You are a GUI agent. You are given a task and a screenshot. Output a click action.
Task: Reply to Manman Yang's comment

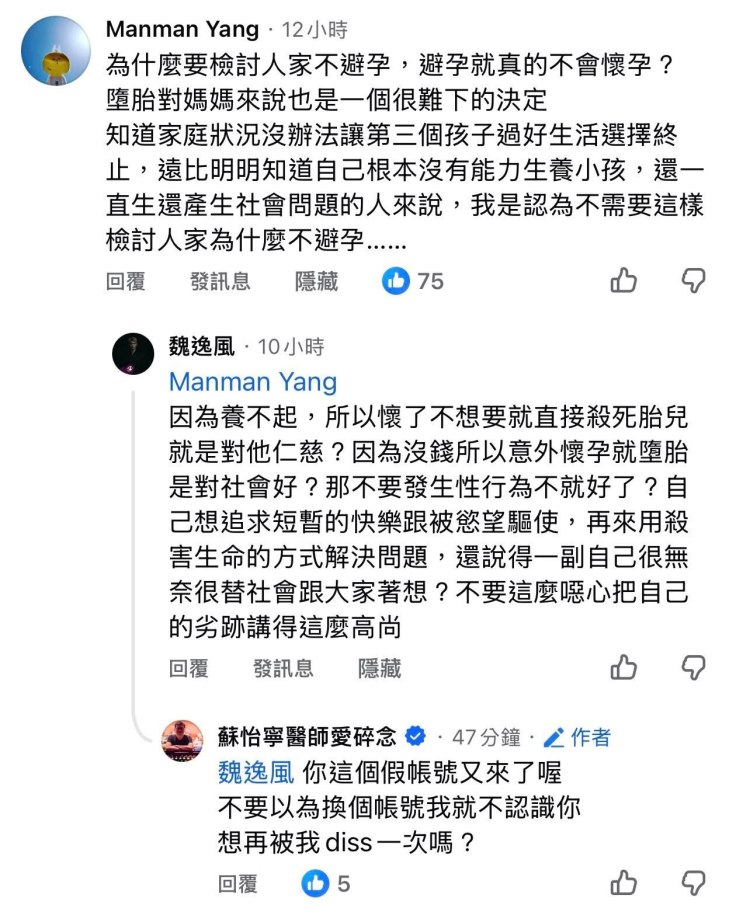[x=126, y=282]
